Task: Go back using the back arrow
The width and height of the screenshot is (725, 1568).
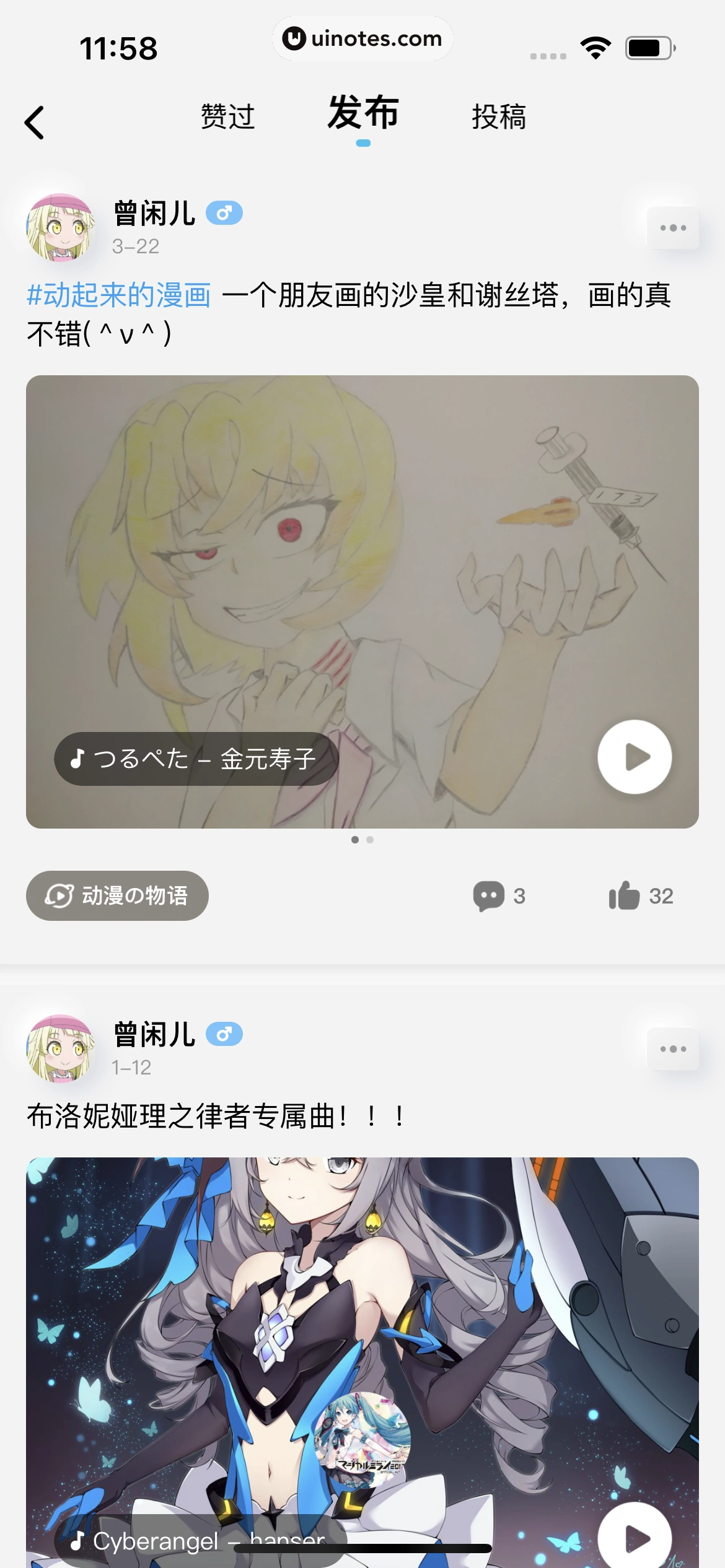Action: (x=35, y=121)
